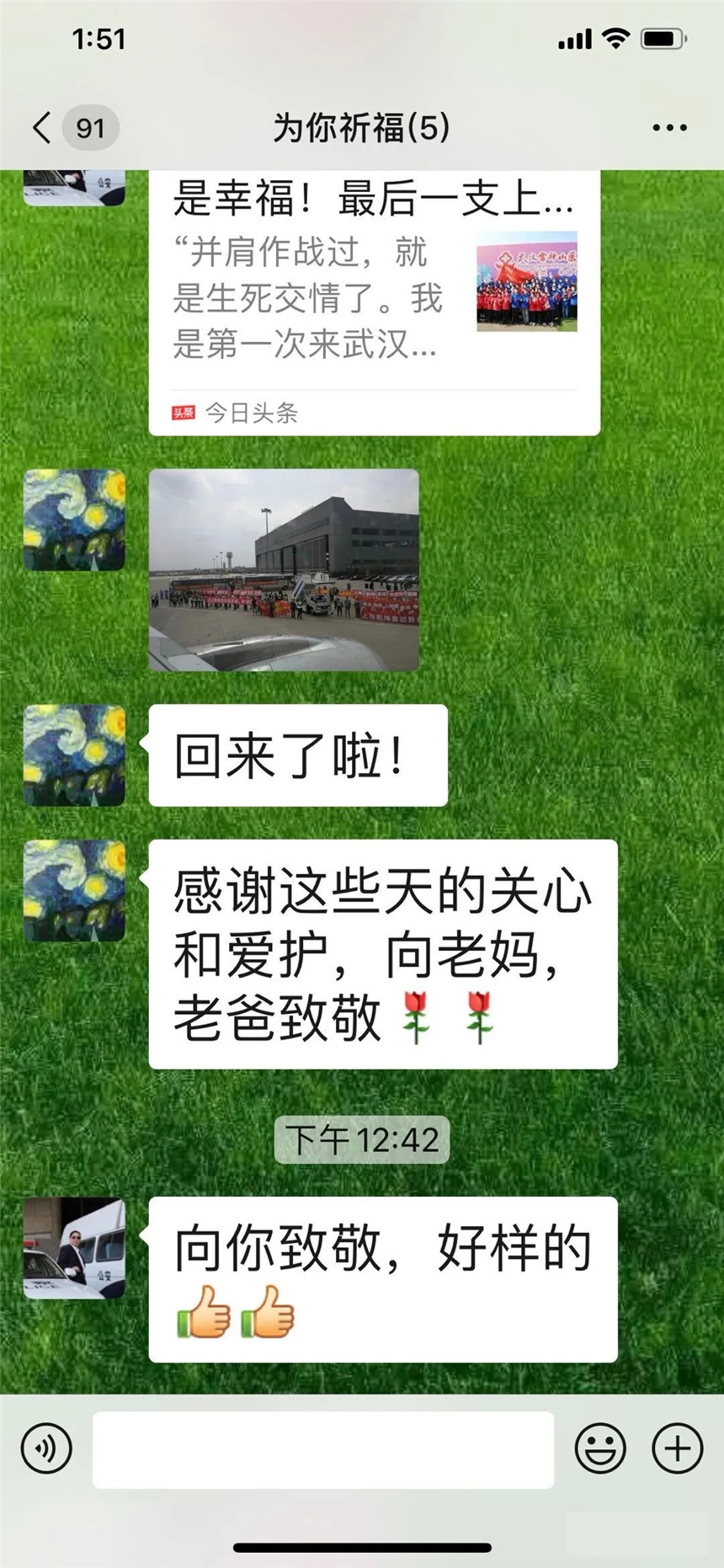View the shared airport photo

coord(284,570)
